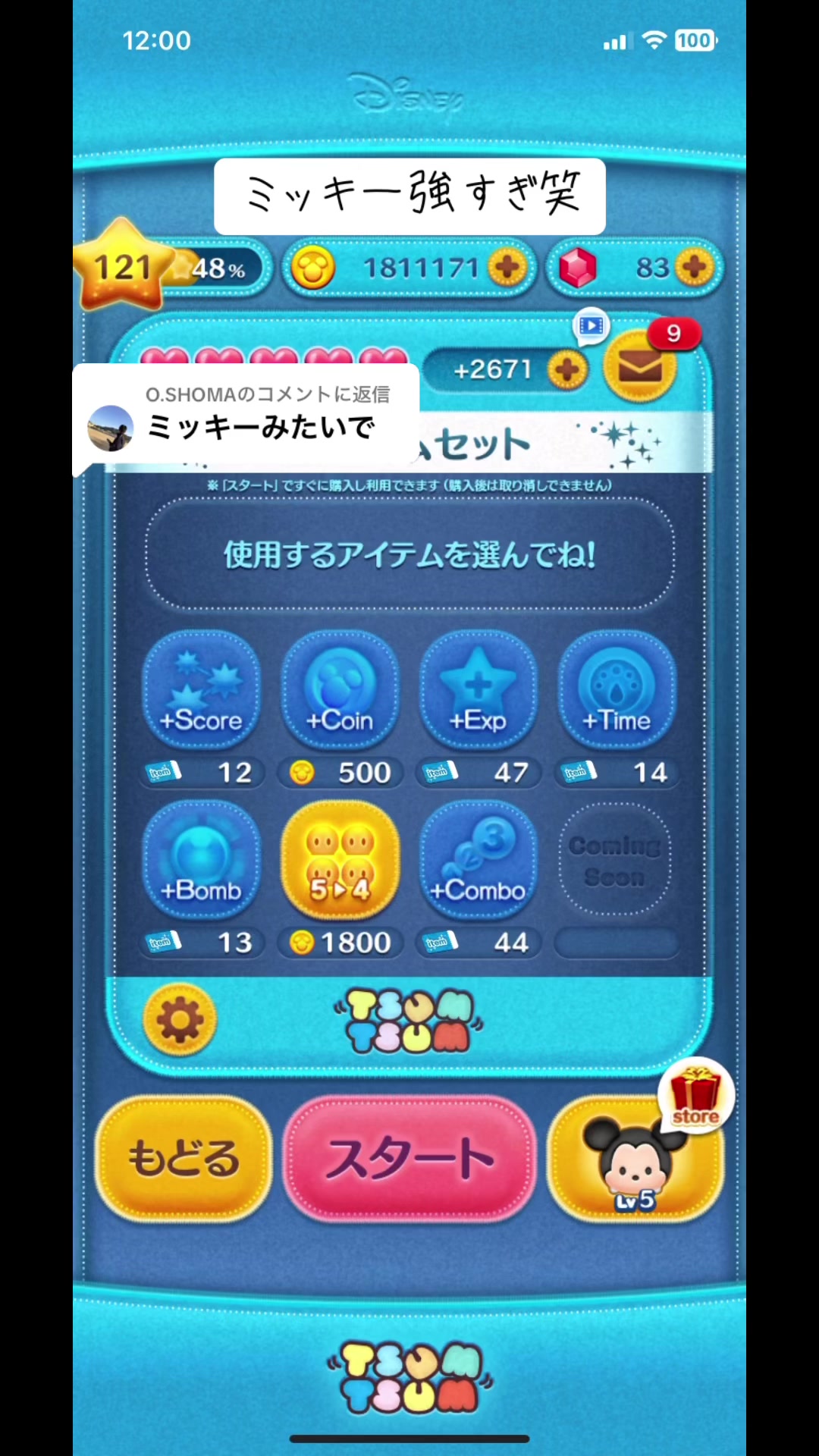Open the mailbox with 9 messages
Image resolution: width=819 pixels, height=1456 pixels.
(639, 367)
